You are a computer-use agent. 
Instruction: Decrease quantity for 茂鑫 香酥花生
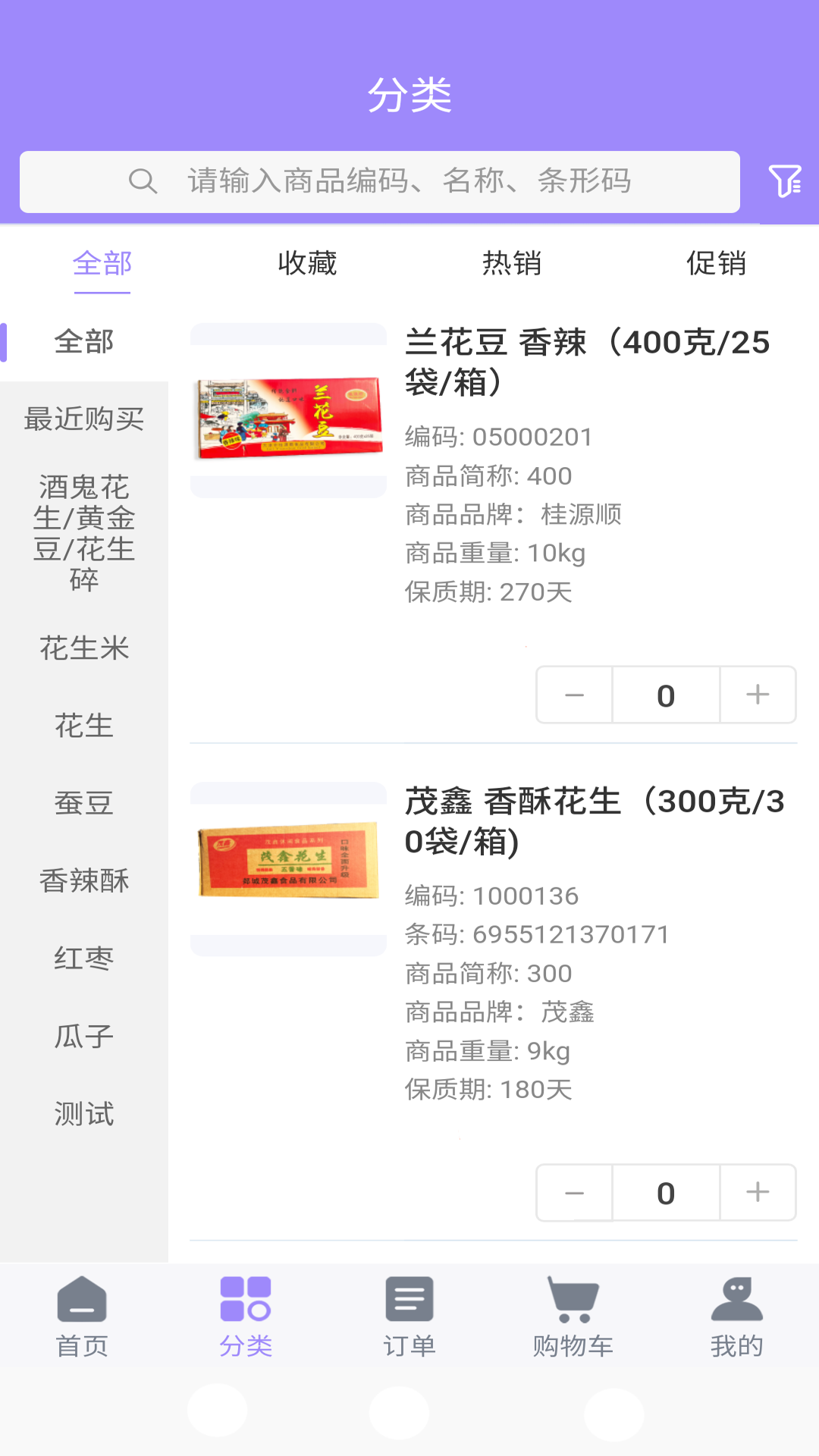573,1192
